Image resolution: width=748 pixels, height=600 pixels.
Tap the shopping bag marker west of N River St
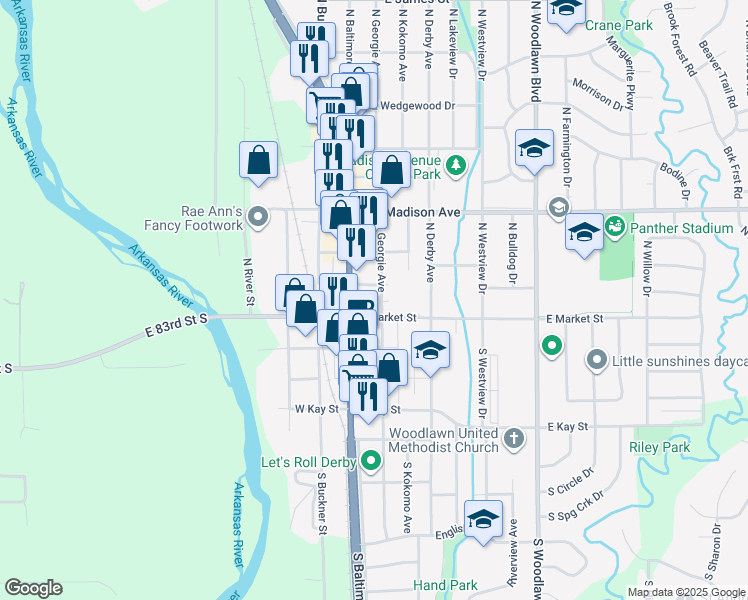[258, 161]
